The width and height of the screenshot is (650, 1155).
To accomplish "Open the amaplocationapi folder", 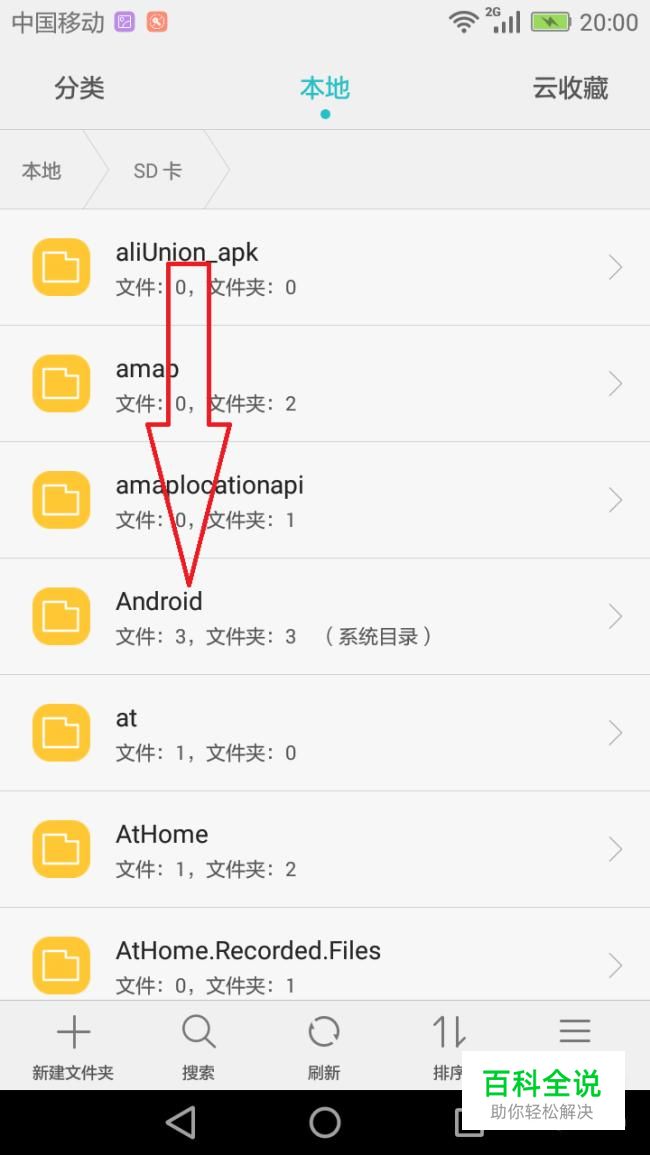I will click(x=325, y=500).
